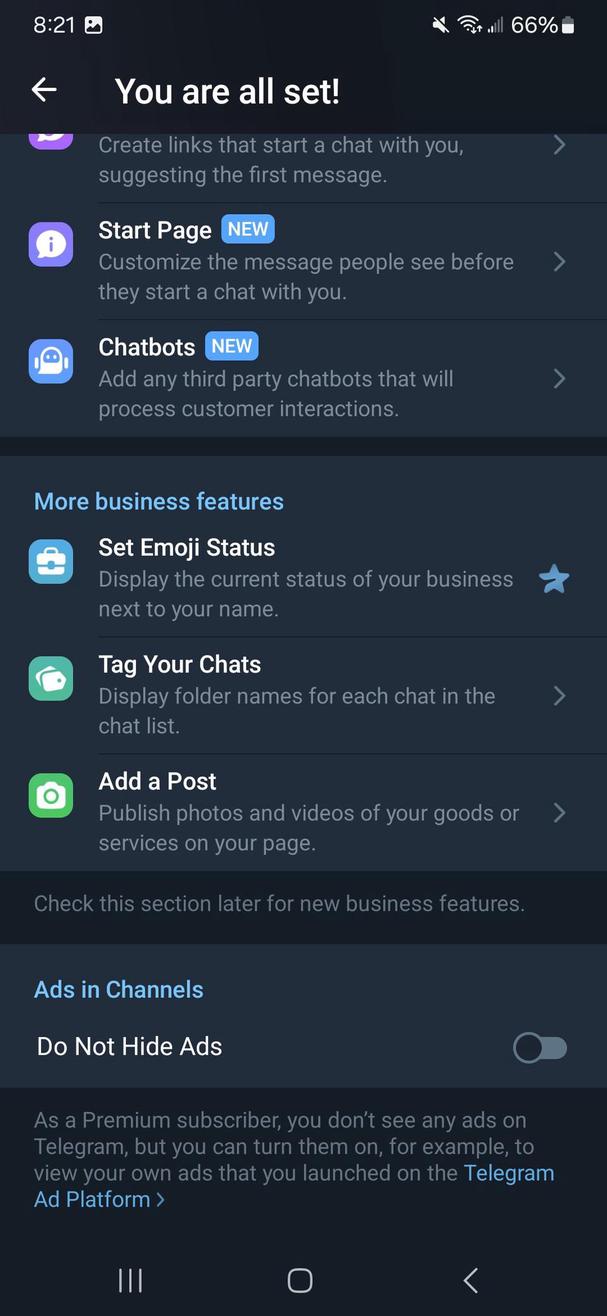Screen dimensions: 607x1316
Task: Open the chat links row about first message
Action: point(300,160)
